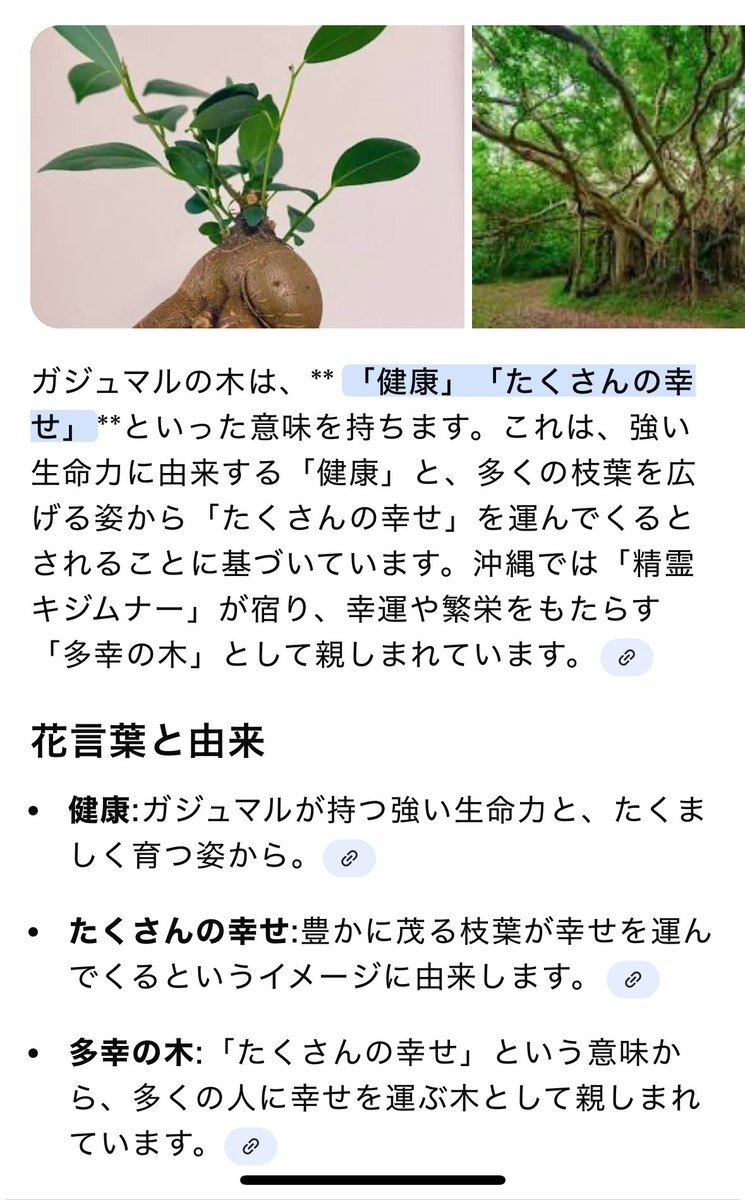Open source link after 多幸の木 intro paragraph
The width and height of the screenshot is (745, 1200).
pyautogui.click(x=626, y=657)
